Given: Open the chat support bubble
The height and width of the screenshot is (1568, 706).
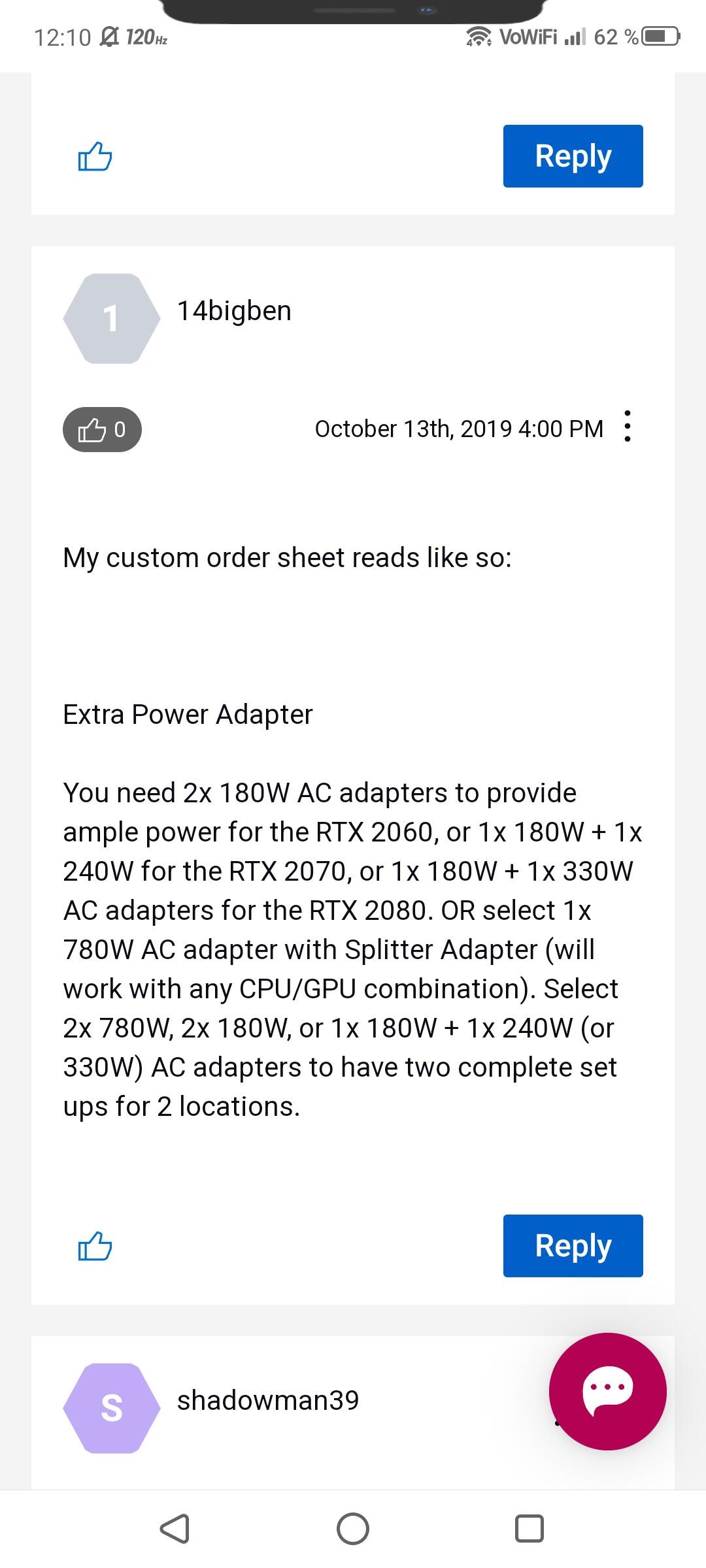Looking at the screenshot, I should tap(607, 1391).
